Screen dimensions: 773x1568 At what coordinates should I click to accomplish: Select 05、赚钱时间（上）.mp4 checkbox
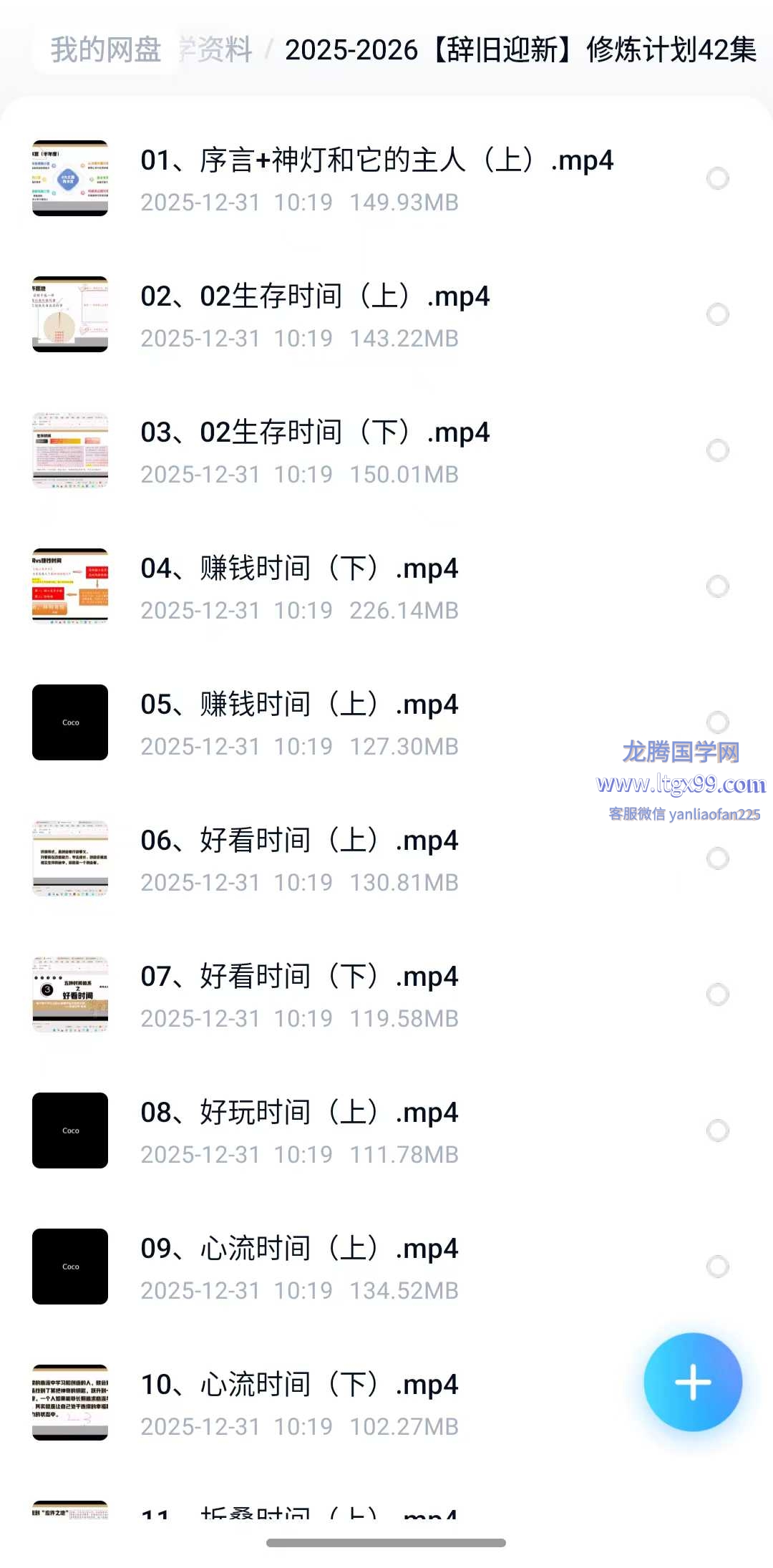click(x=717, y=722)
